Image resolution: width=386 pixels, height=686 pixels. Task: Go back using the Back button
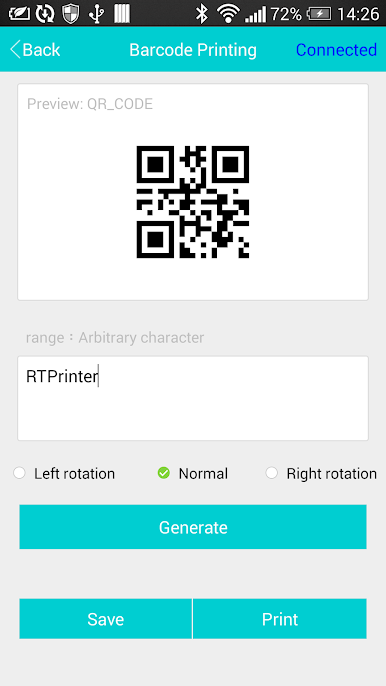click(x=35, y=50)
